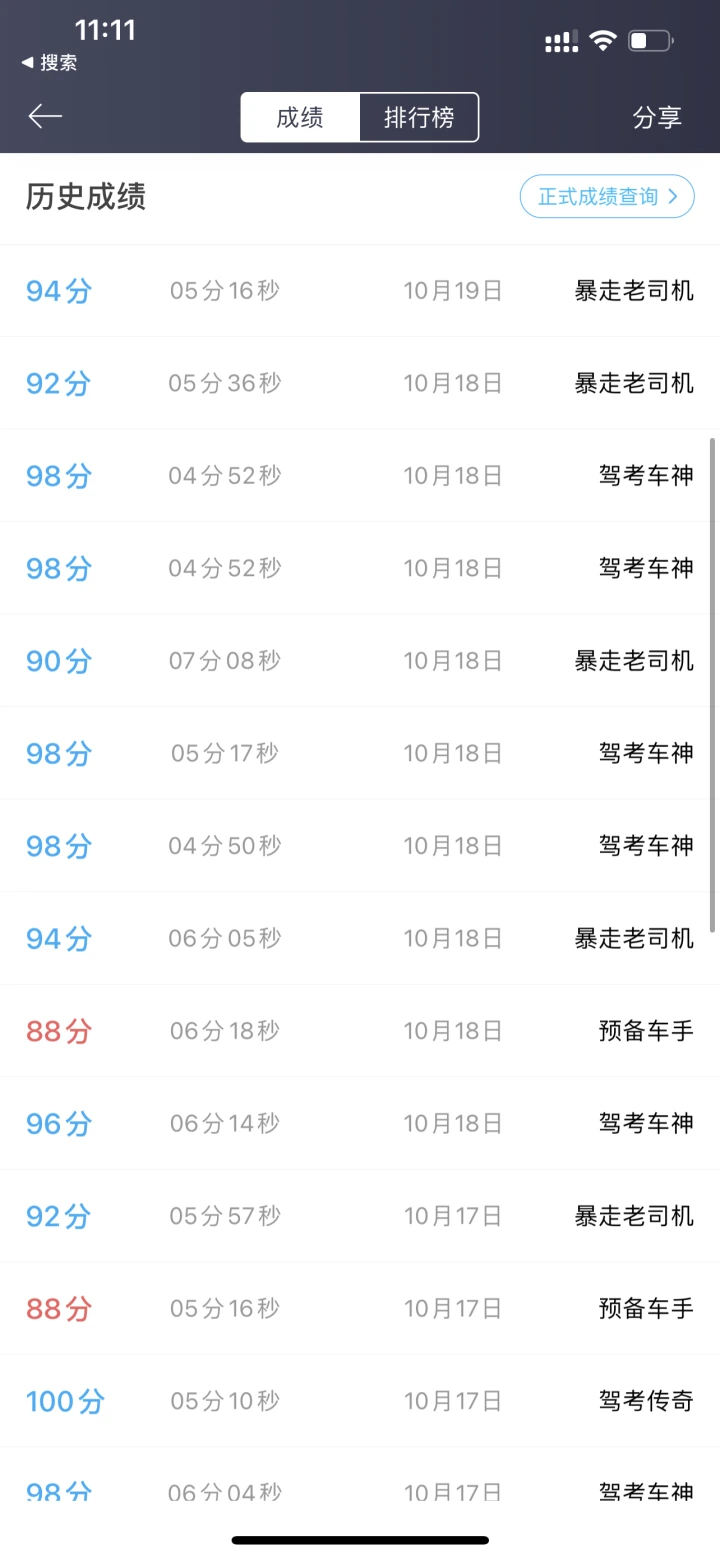
Task: View the 90分 record taking 07分08秒
Action: tap(360, 661)
